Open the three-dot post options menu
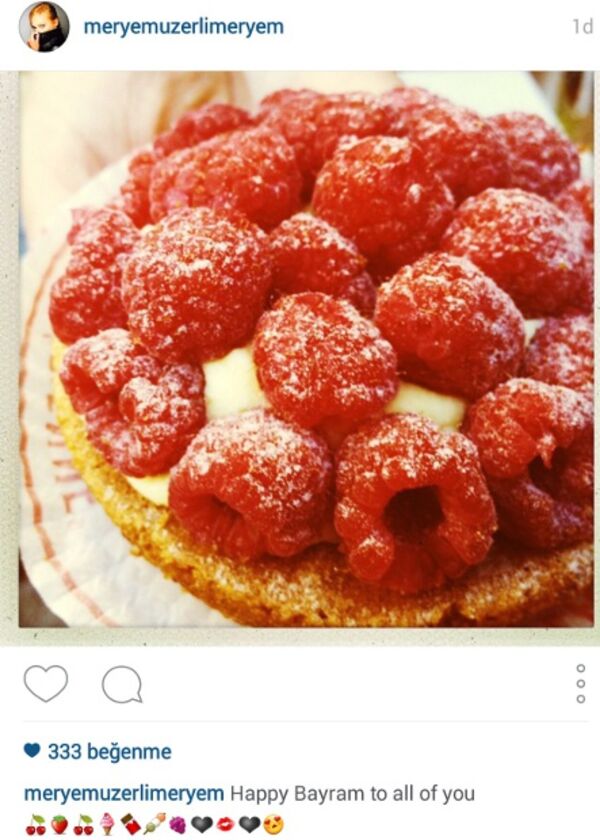 click(x=581, y=684)
